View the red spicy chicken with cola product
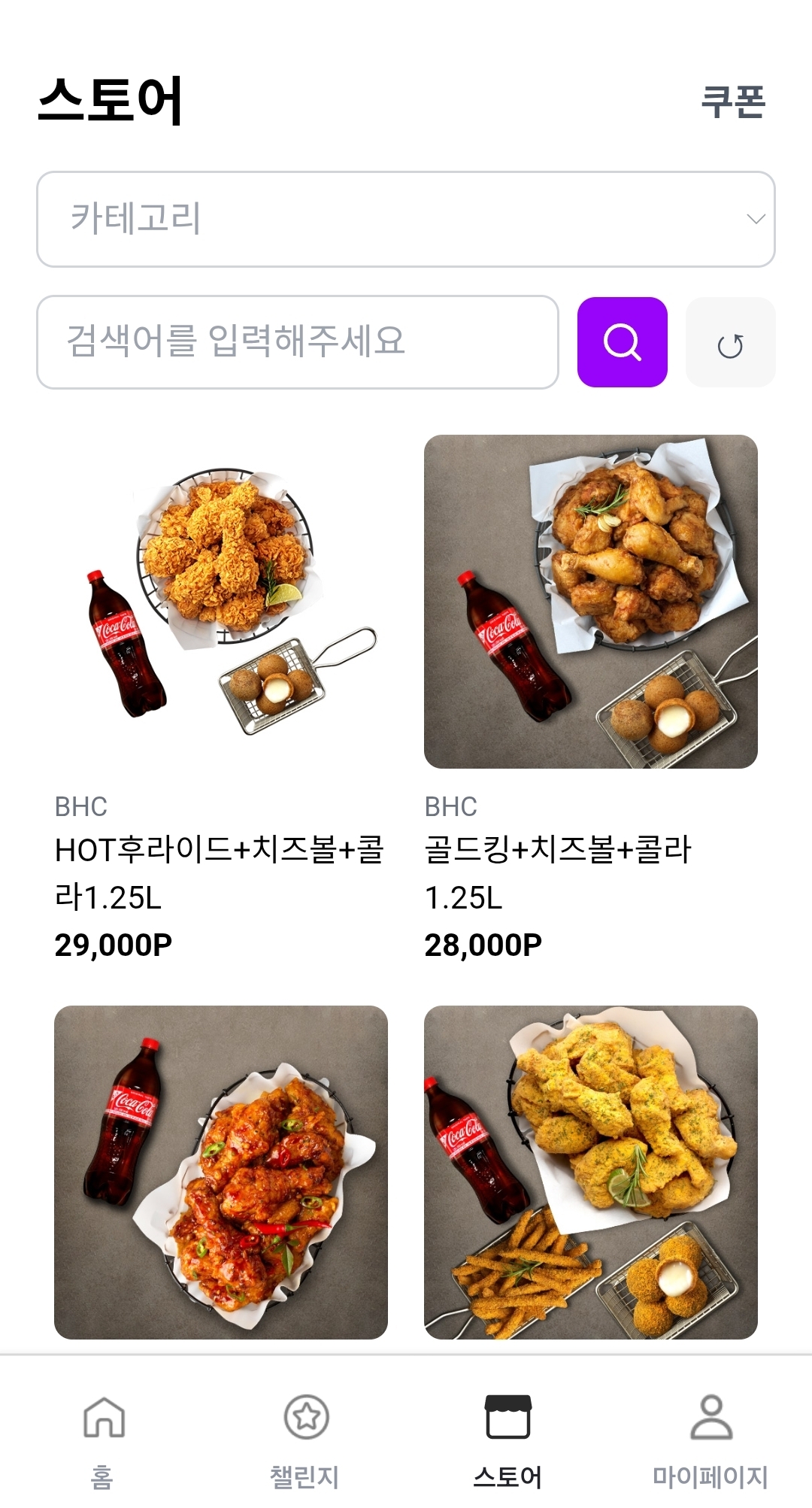812x1508 pixels. pos(220,1172)
